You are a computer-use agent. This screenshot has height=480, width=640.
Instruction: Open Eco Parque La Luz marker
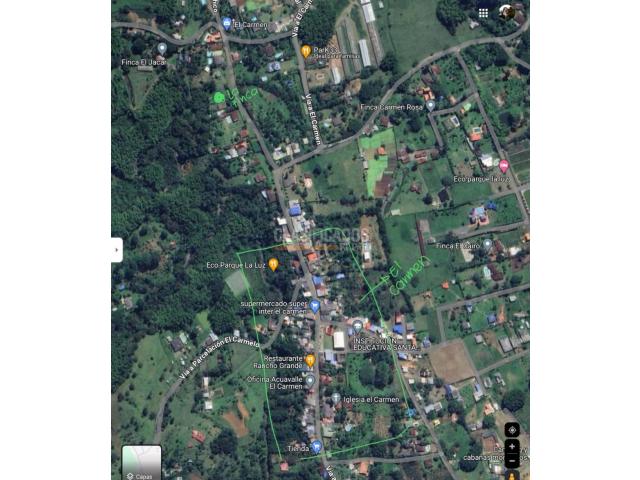tap(273, 264)
